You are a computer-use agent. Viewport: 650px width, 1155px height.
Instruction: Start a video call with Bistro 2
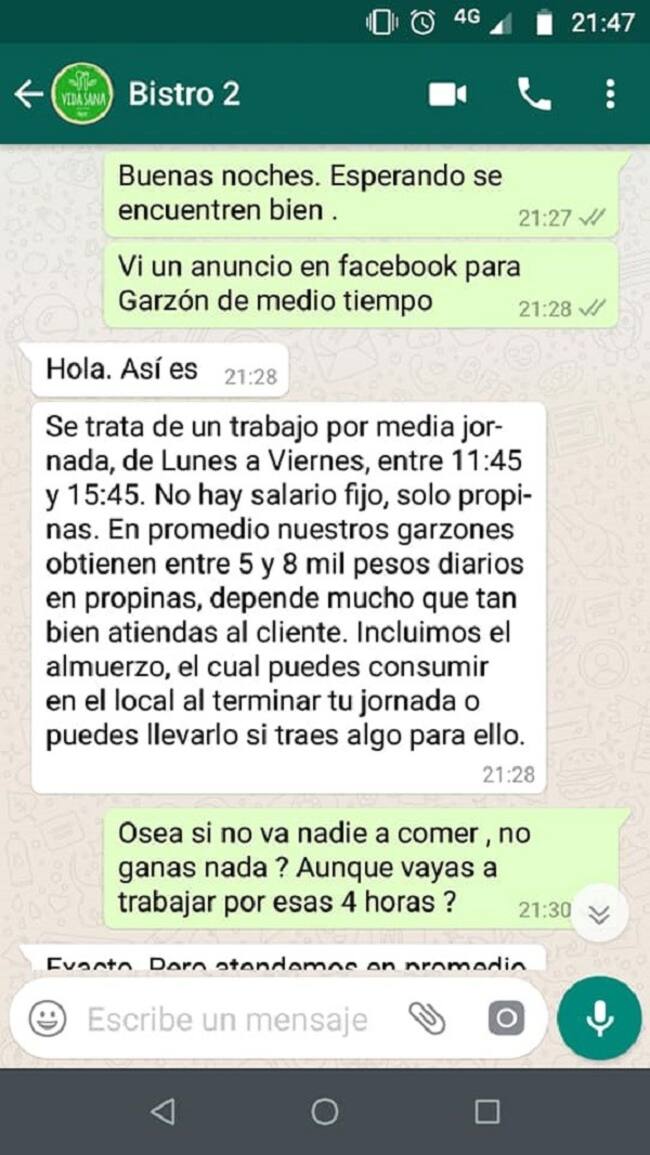[447, 94]
